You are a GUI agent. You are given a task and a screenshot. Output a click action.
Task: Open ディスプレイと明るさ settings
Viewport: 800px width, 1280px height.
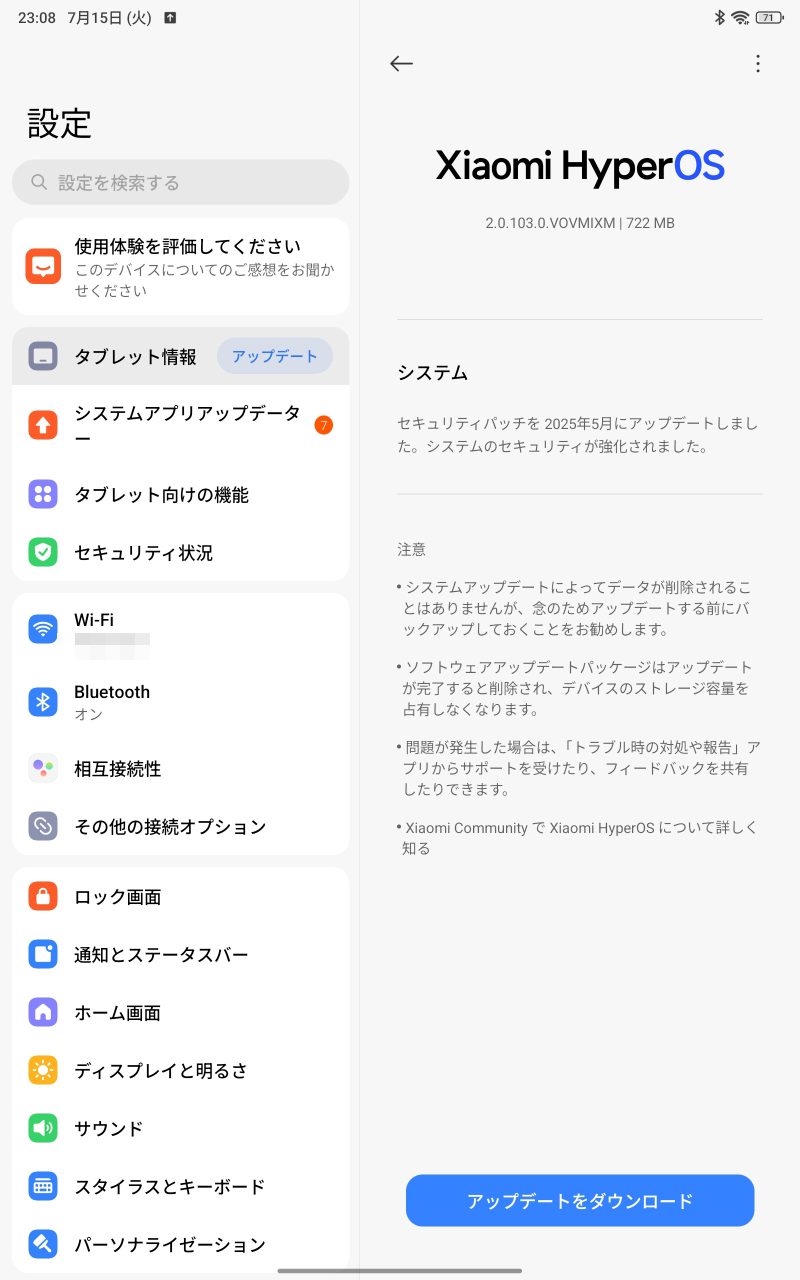[x=181, y=1071]
